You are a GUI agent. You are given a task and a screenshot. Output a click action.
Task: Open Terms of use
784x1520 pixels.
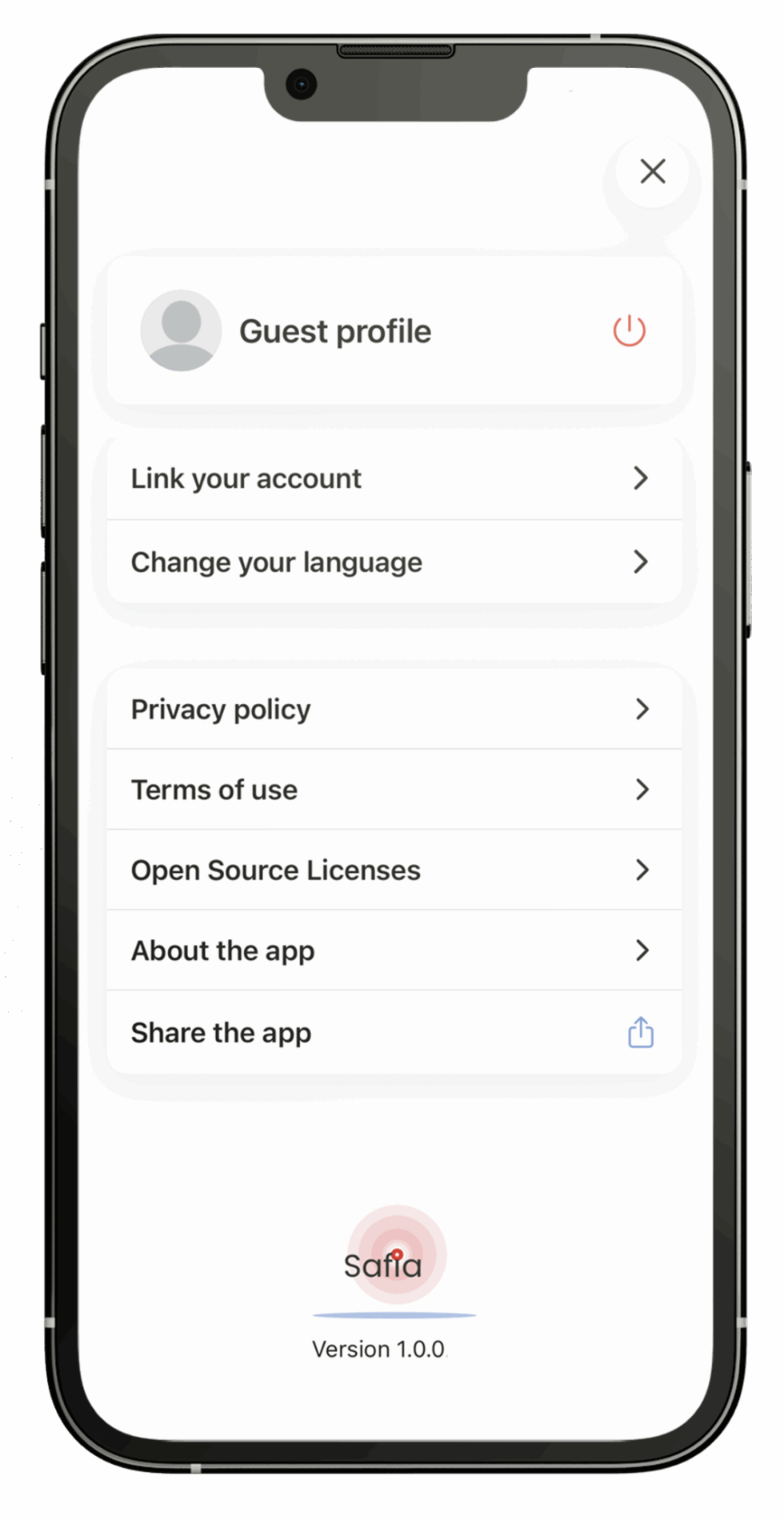pos(394,790)
